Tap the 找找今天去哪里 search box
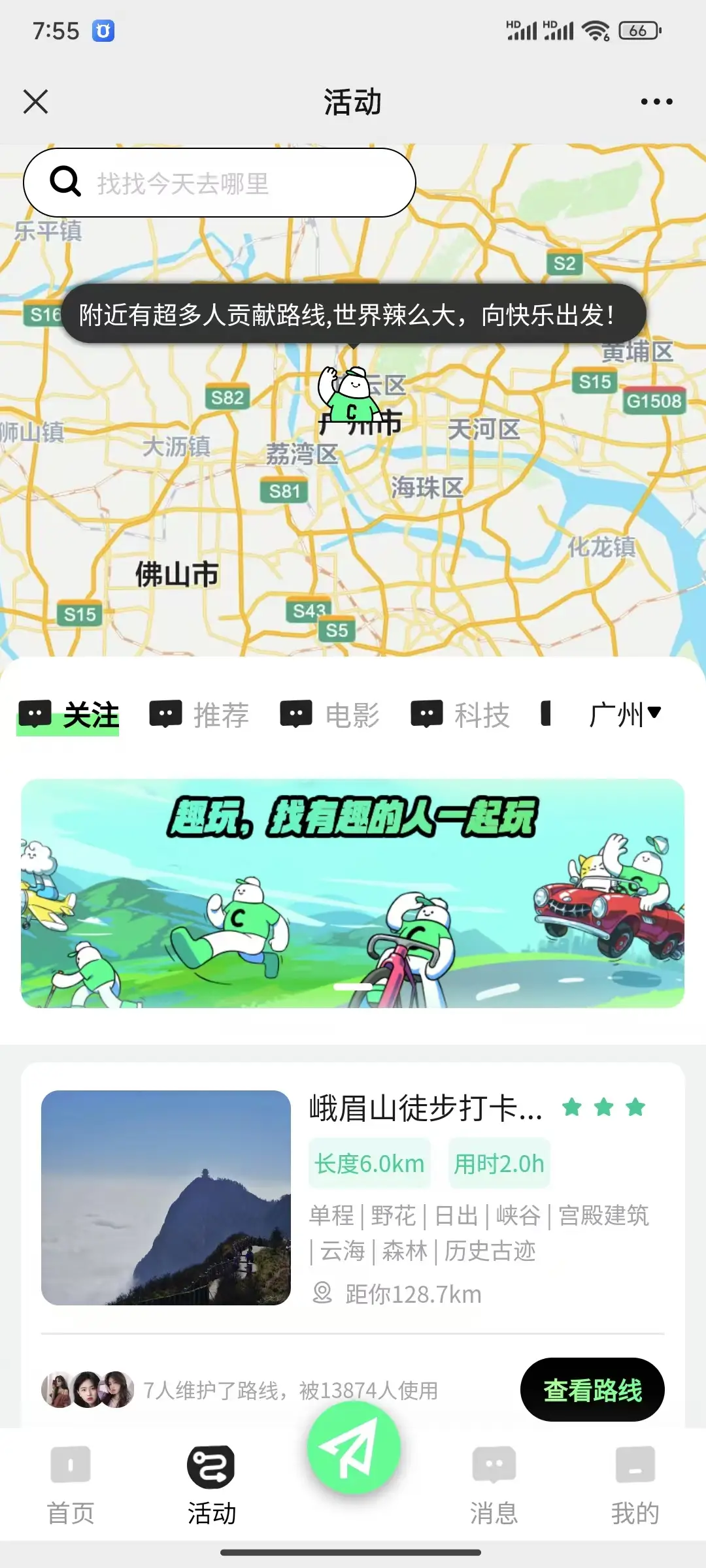The height and width of the screenshot is (1568, 706). pos(220,184)
